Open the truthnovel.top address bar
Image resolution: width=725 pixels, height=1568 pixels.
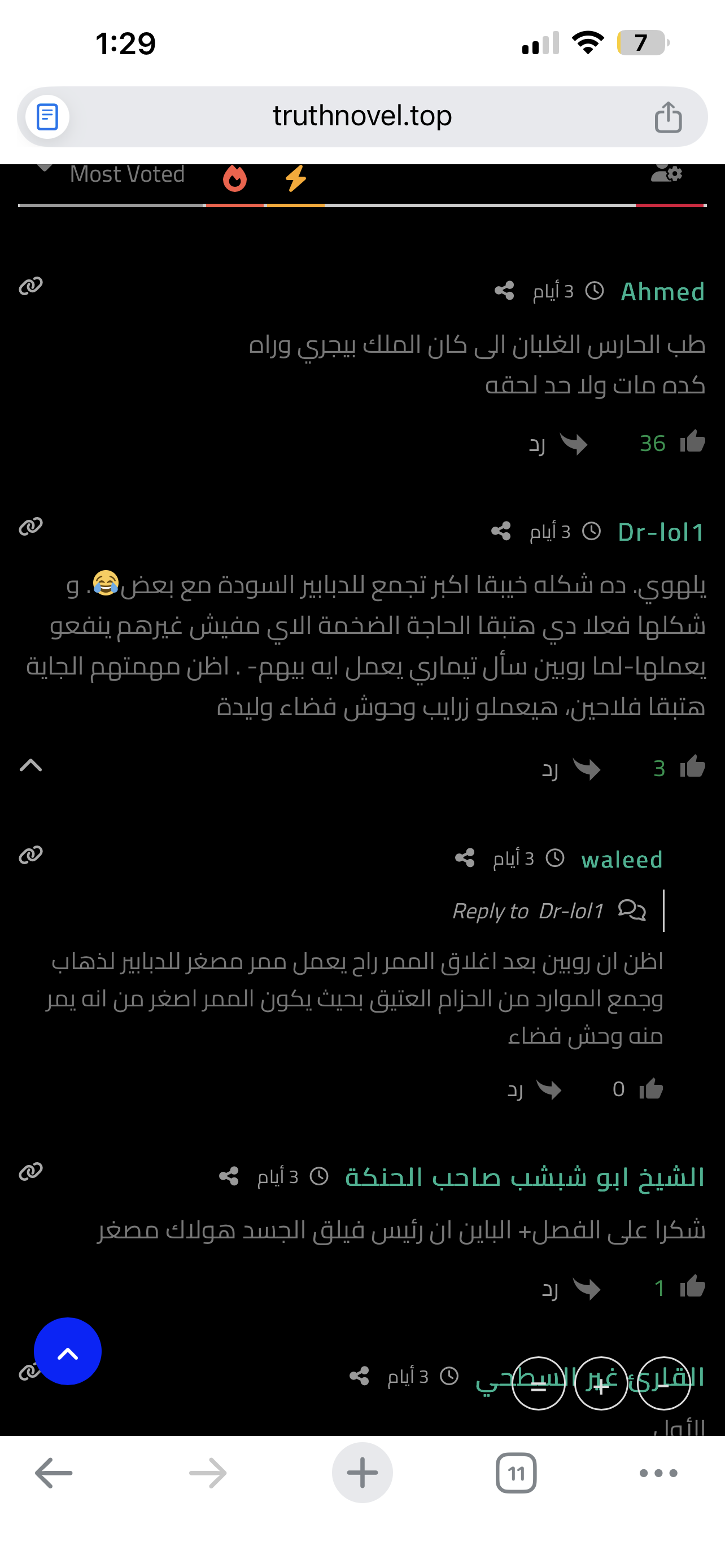361,116
